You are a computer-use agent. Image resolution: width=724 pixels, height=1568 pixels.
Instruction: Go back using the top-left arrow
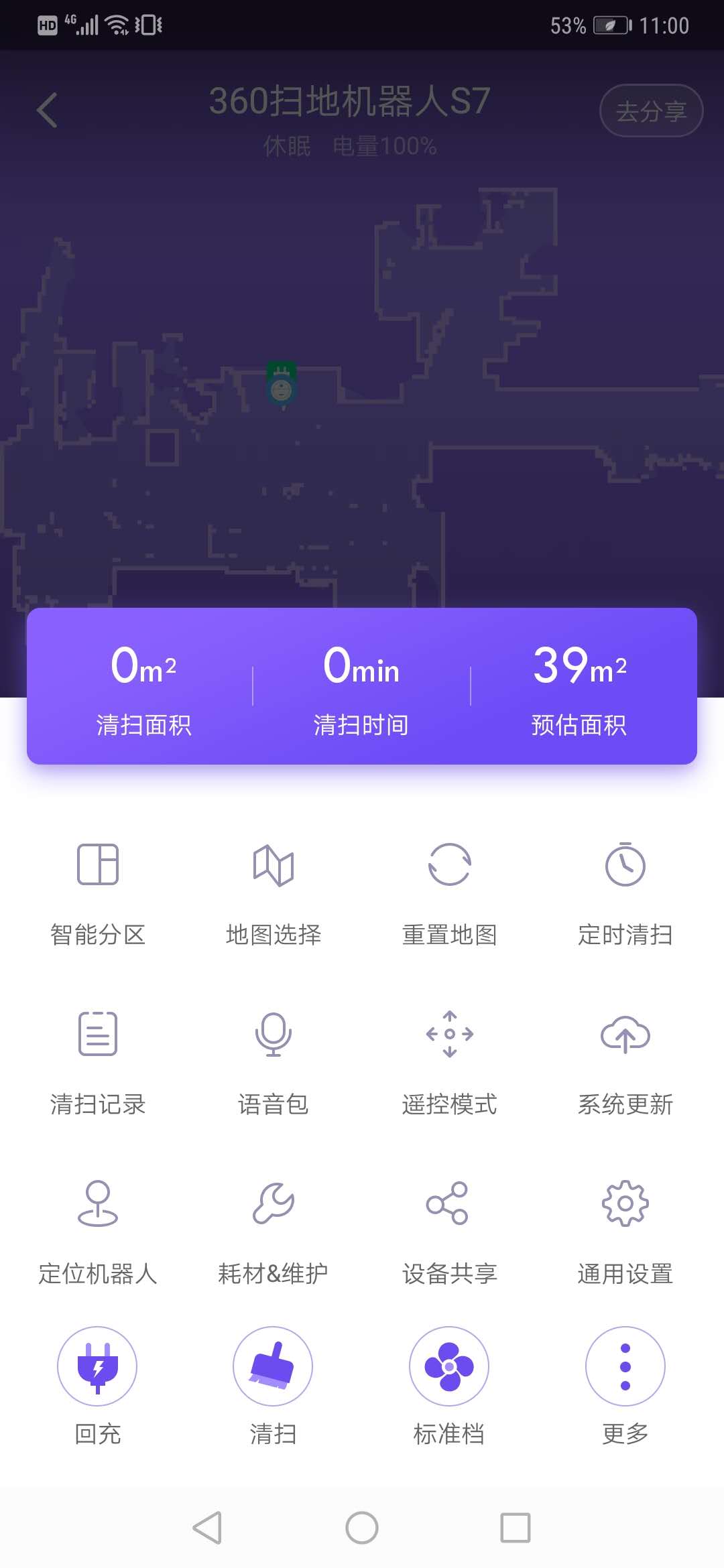47,111
